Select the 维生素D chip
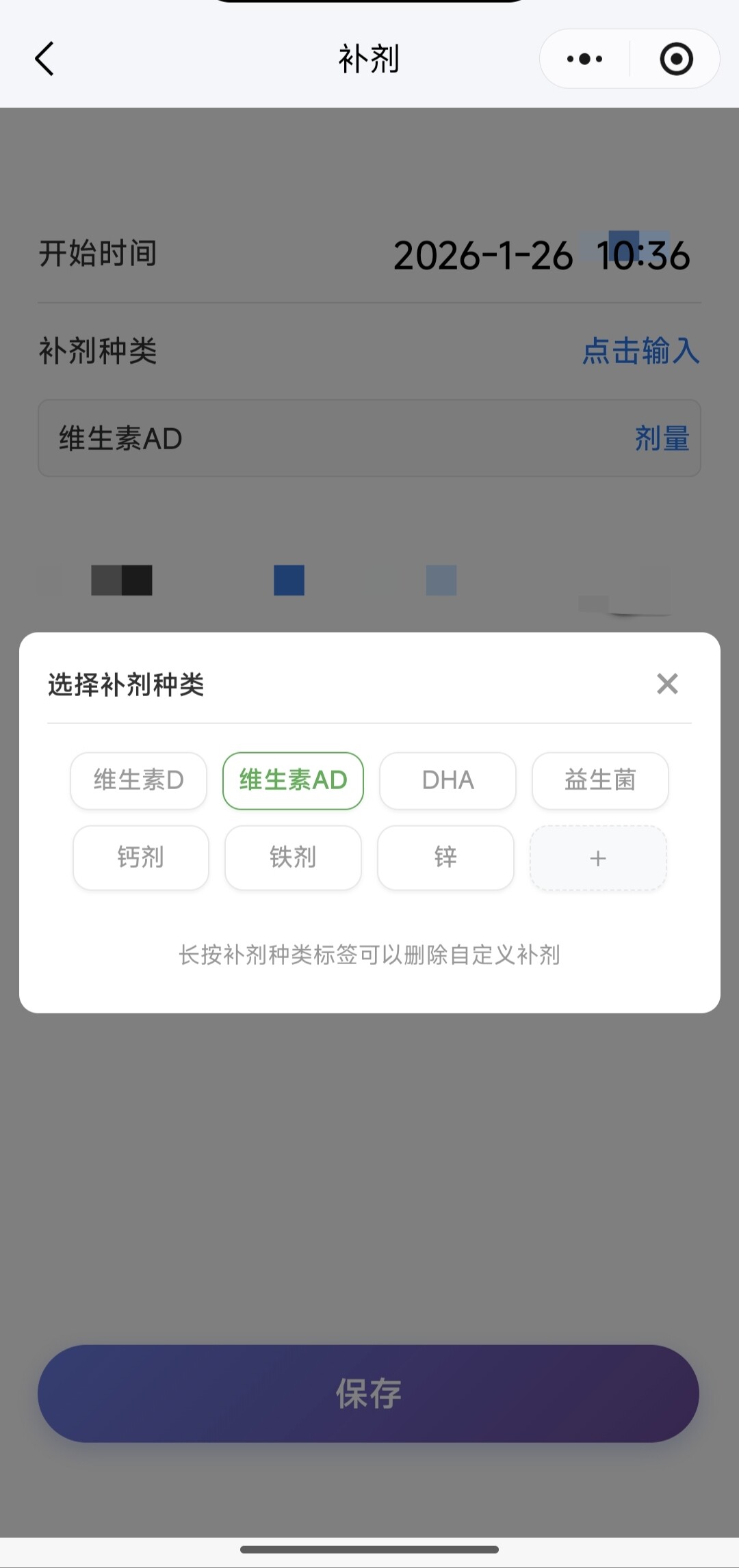Image resolution: width=739 pixels, height=1568 pixels. click(139, 781)
